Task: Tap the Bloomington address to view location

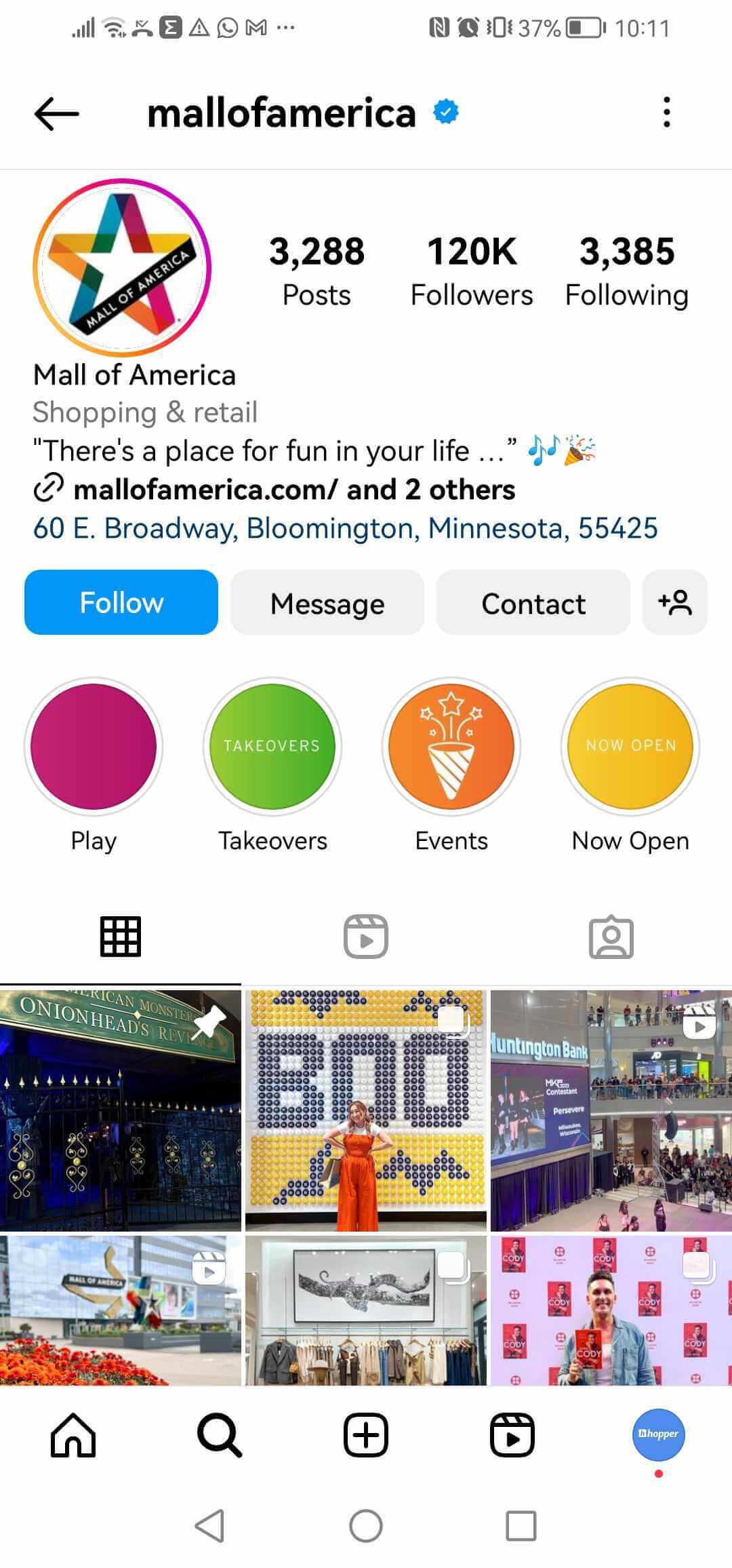Action: (346, 528)
